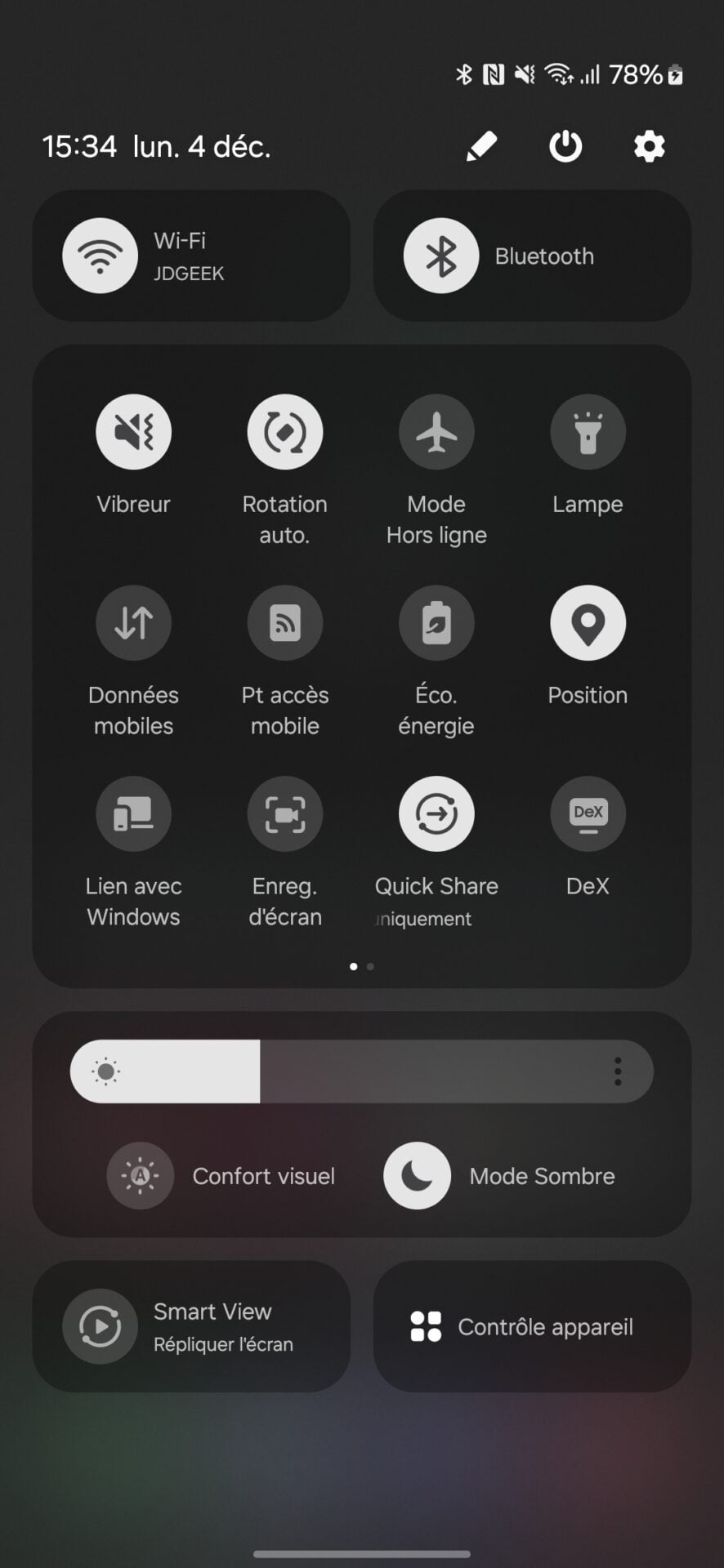Open the power off menu
This screenshot has height=1568, width=724.
[x=565, y=147]
